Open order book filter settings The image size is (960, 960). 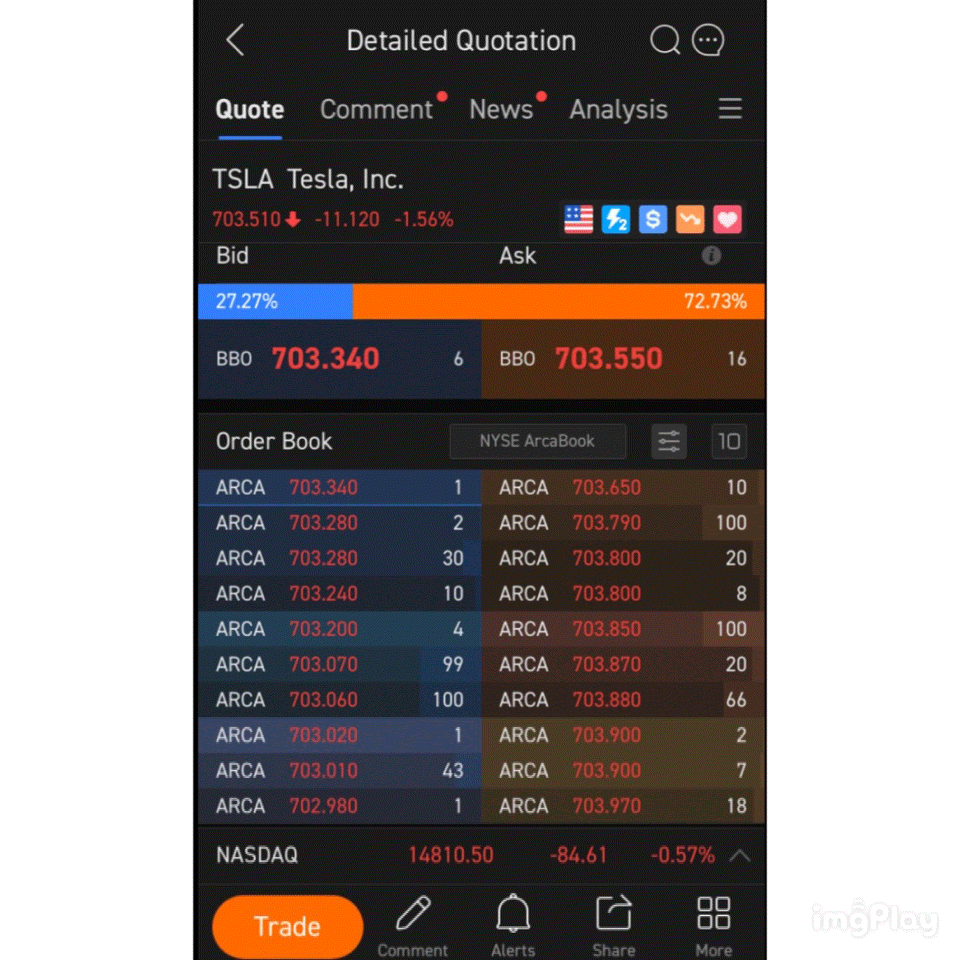669,441
